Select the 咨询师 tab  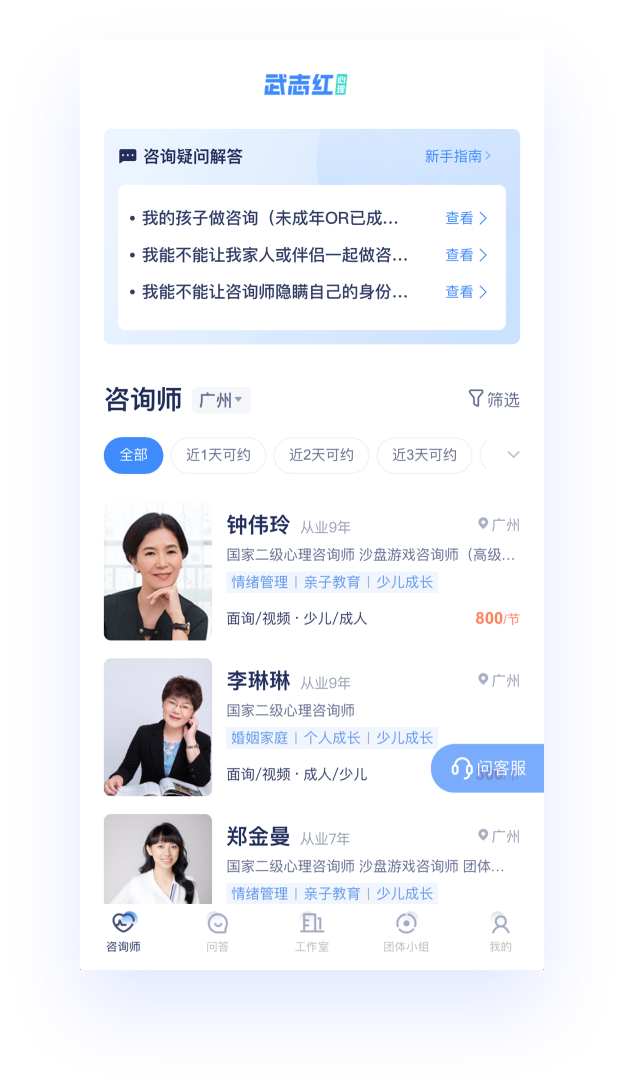pyautogui.click(x=123, y=932)
